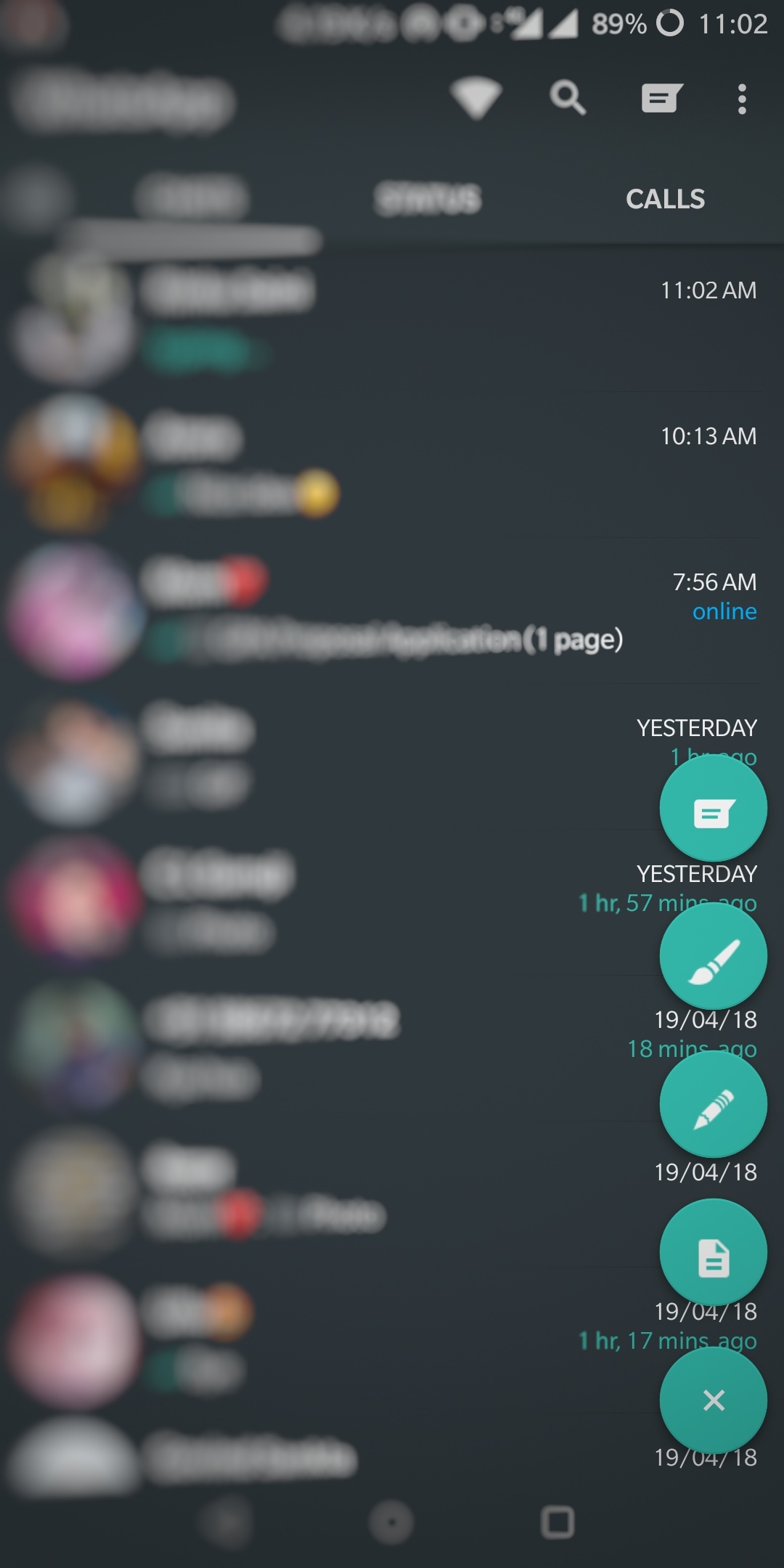
Task: Tap the message icon in the toolbar
Action: [x=661, y=98]
